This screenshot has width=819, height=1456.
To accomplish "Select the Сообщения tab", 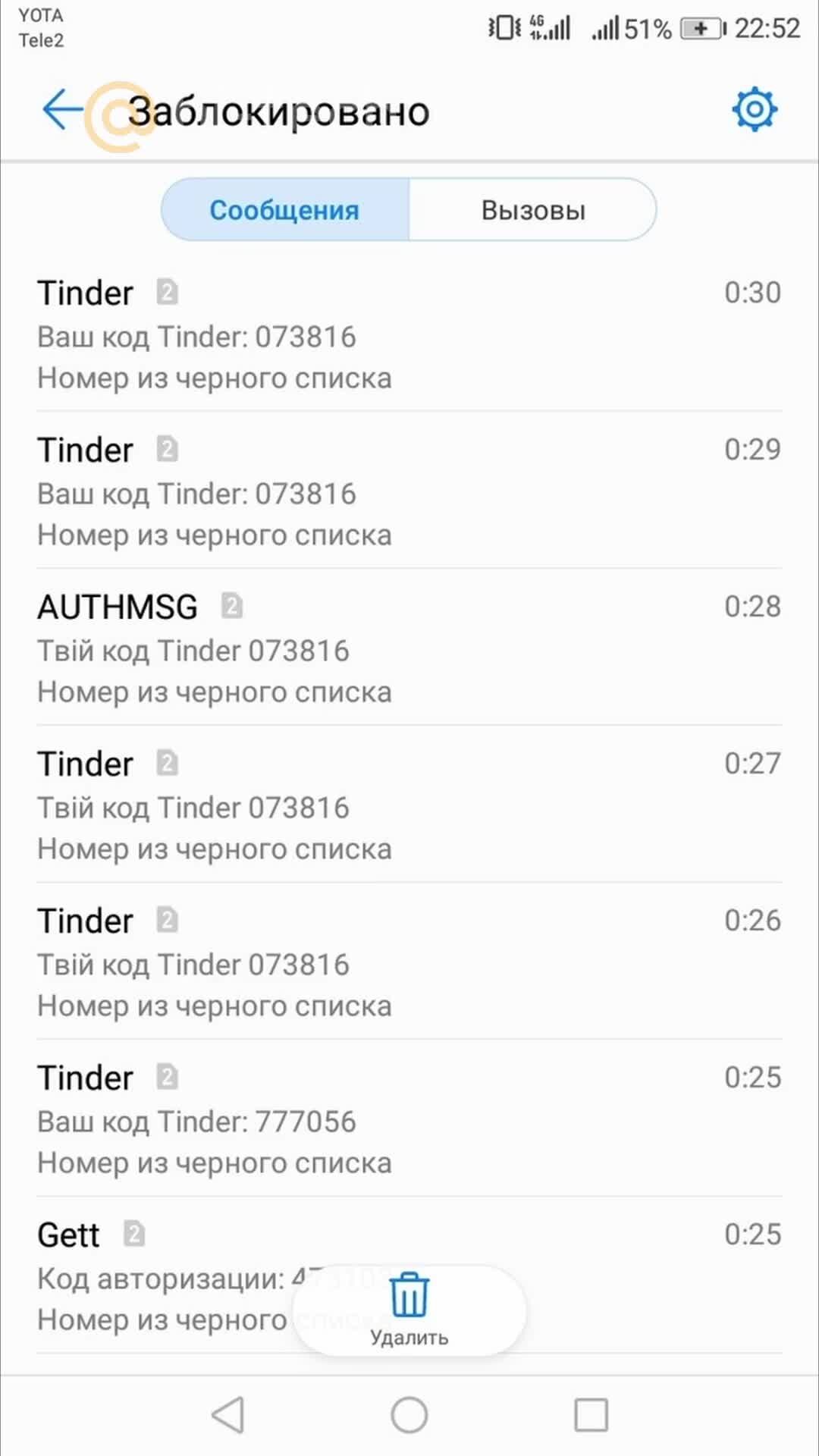I will (285, 209).
